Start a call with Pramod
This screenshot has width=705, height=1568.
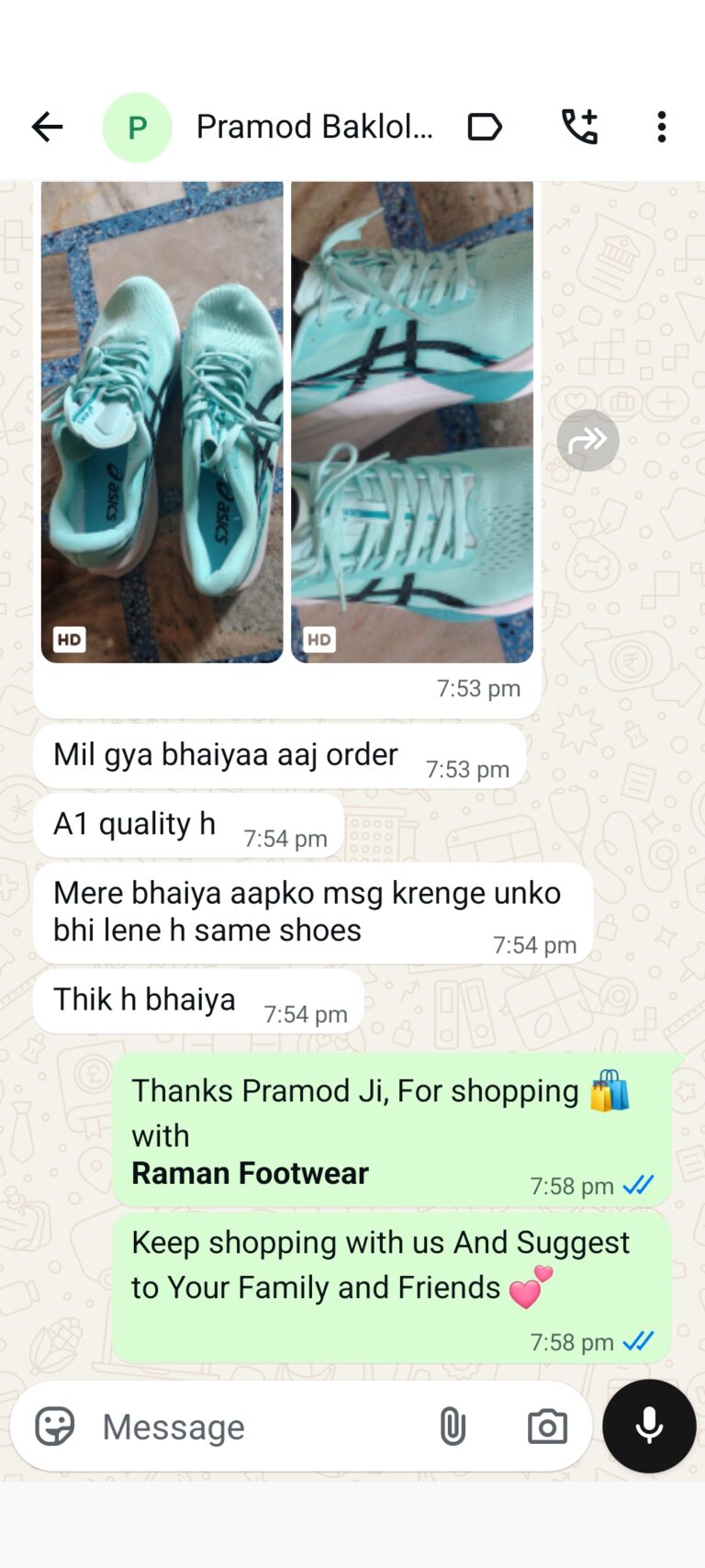point(579,127)
